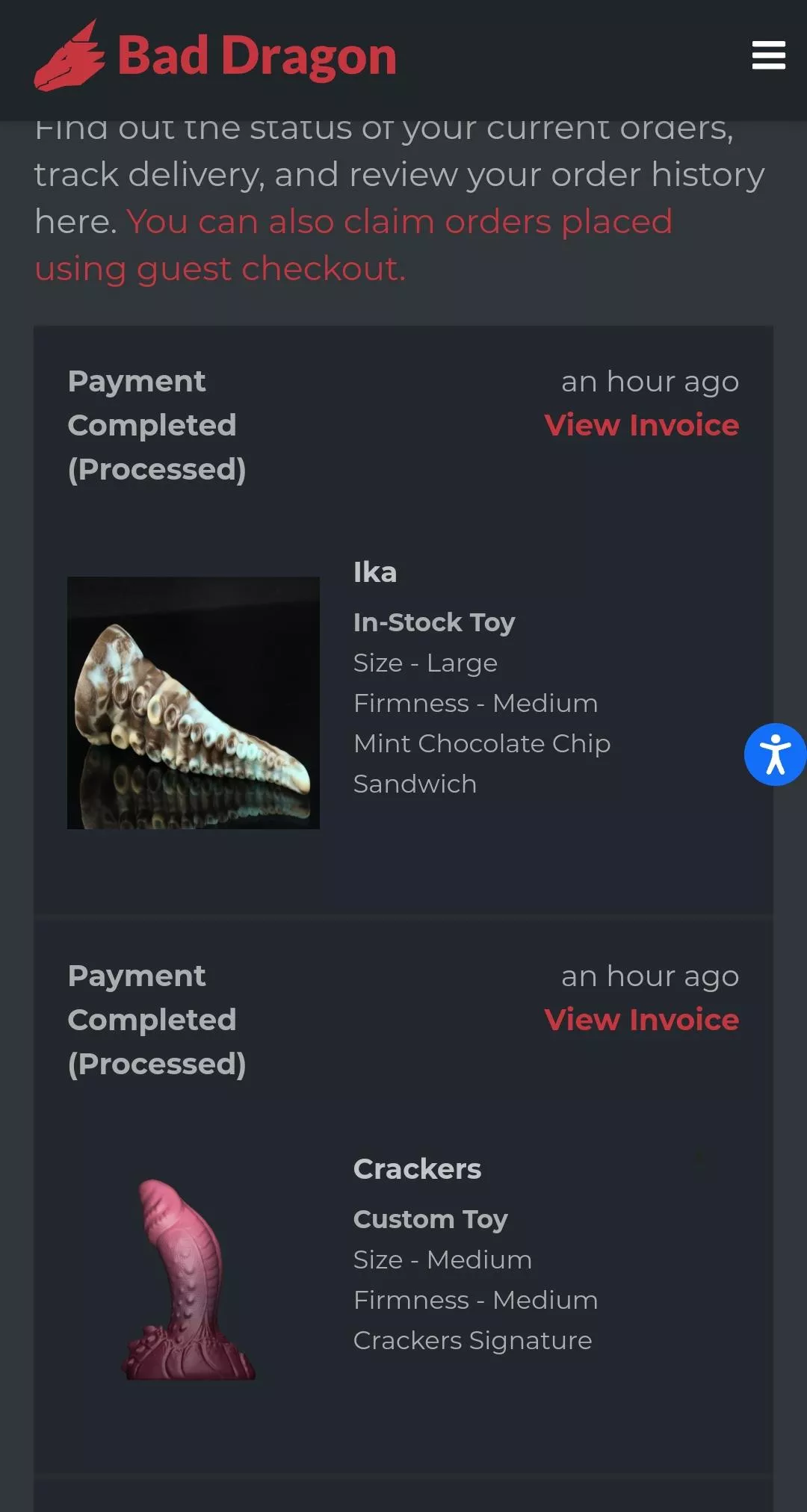View invoice for the Ika order
The width and height of the screenshot is (807, 1512).
[x=641, y=425]
